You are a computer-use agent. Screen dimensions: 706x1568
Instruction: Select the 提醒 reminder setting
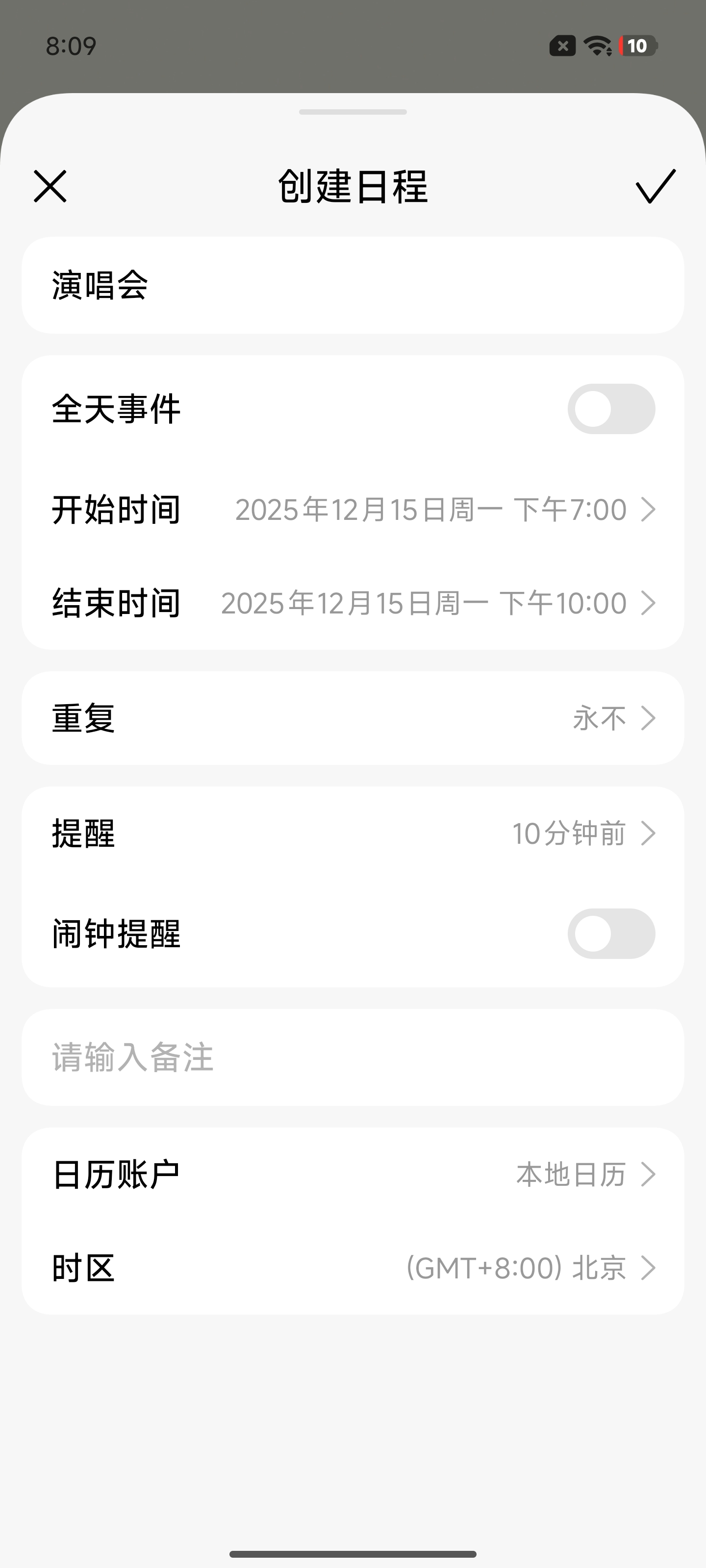[x=353, y=833]
